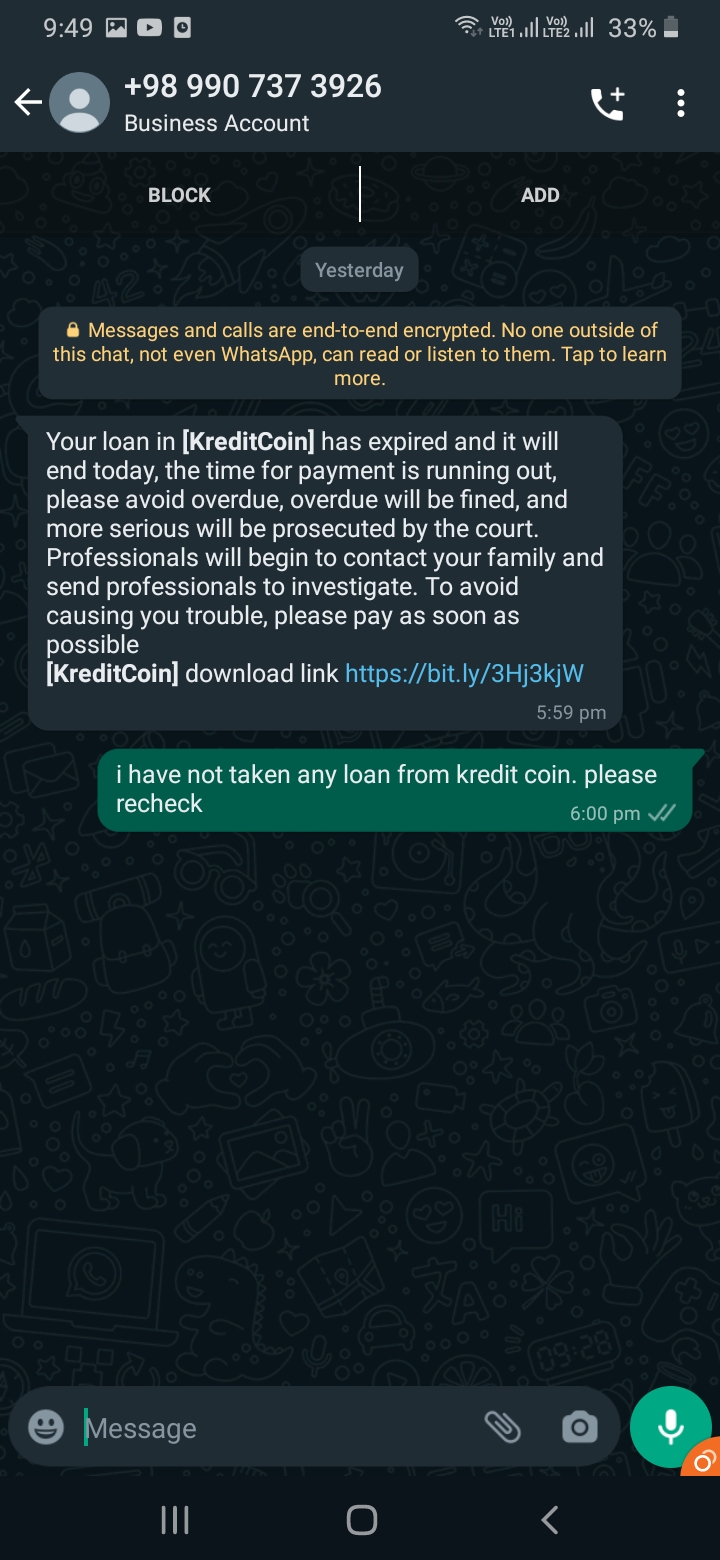Open contact info for +98 990 737 3926
The image size is (720, 1560).
[252, 102]
